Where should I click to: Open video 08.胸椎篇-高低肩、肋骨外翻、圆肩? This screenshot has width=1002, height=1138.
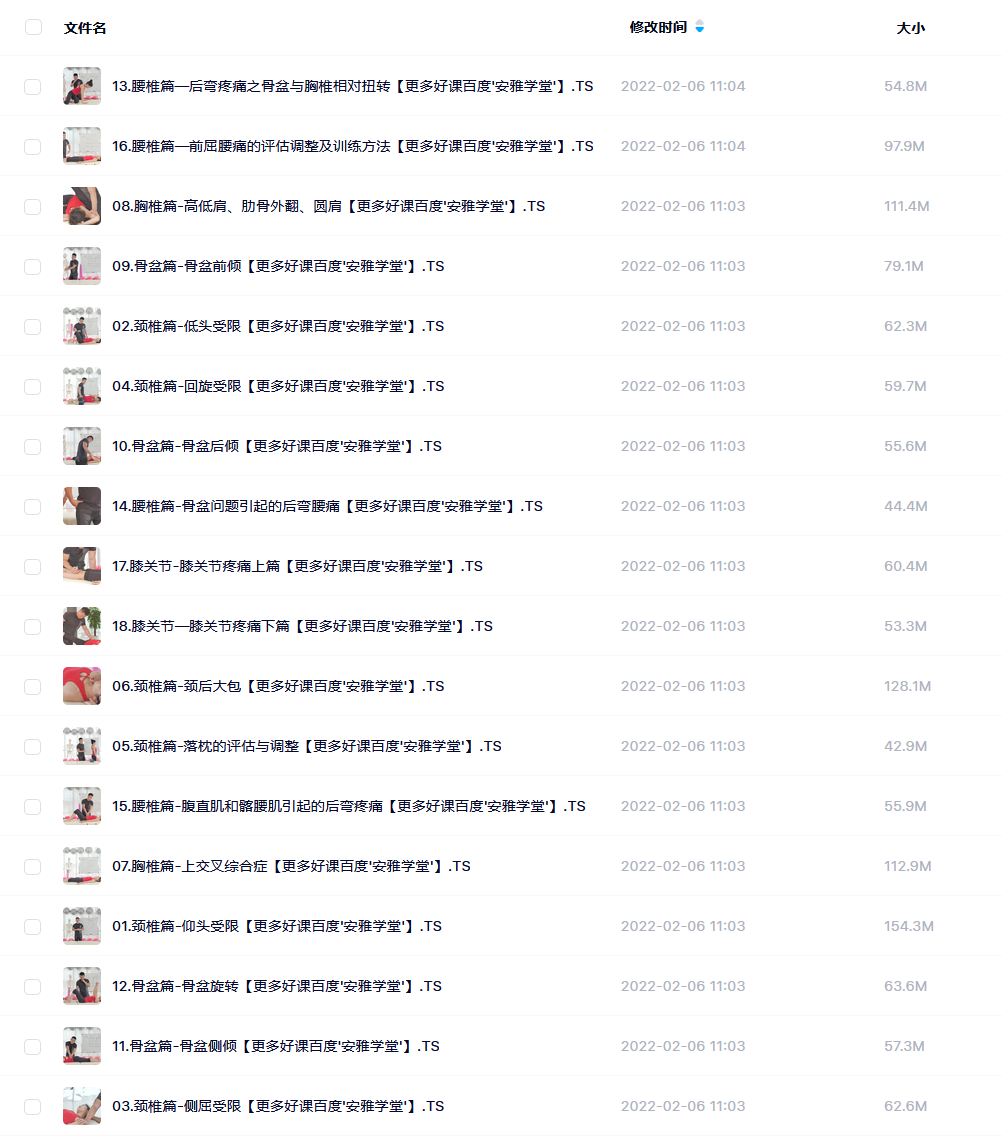pos(328,206)
